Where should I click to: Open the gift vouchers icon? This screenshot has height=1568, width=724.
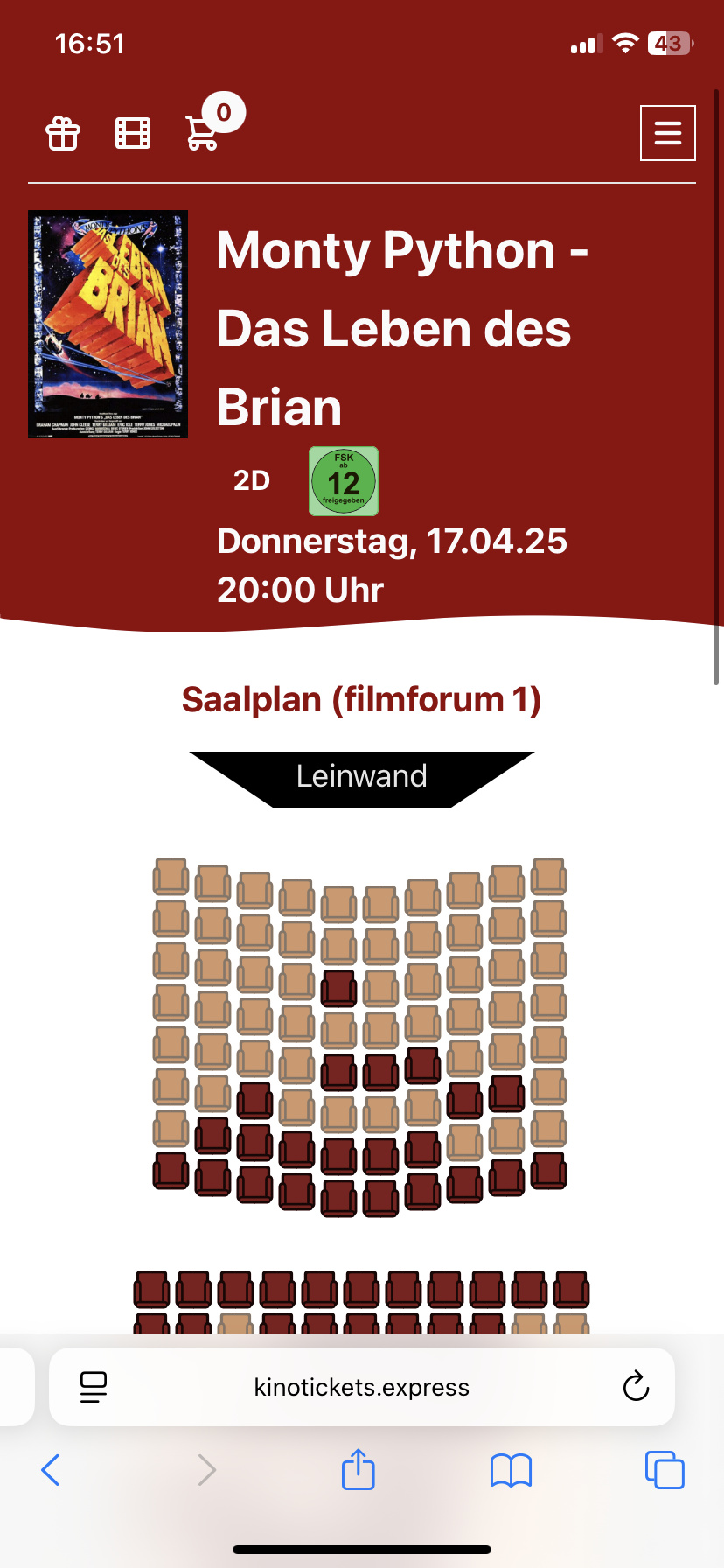63,134
